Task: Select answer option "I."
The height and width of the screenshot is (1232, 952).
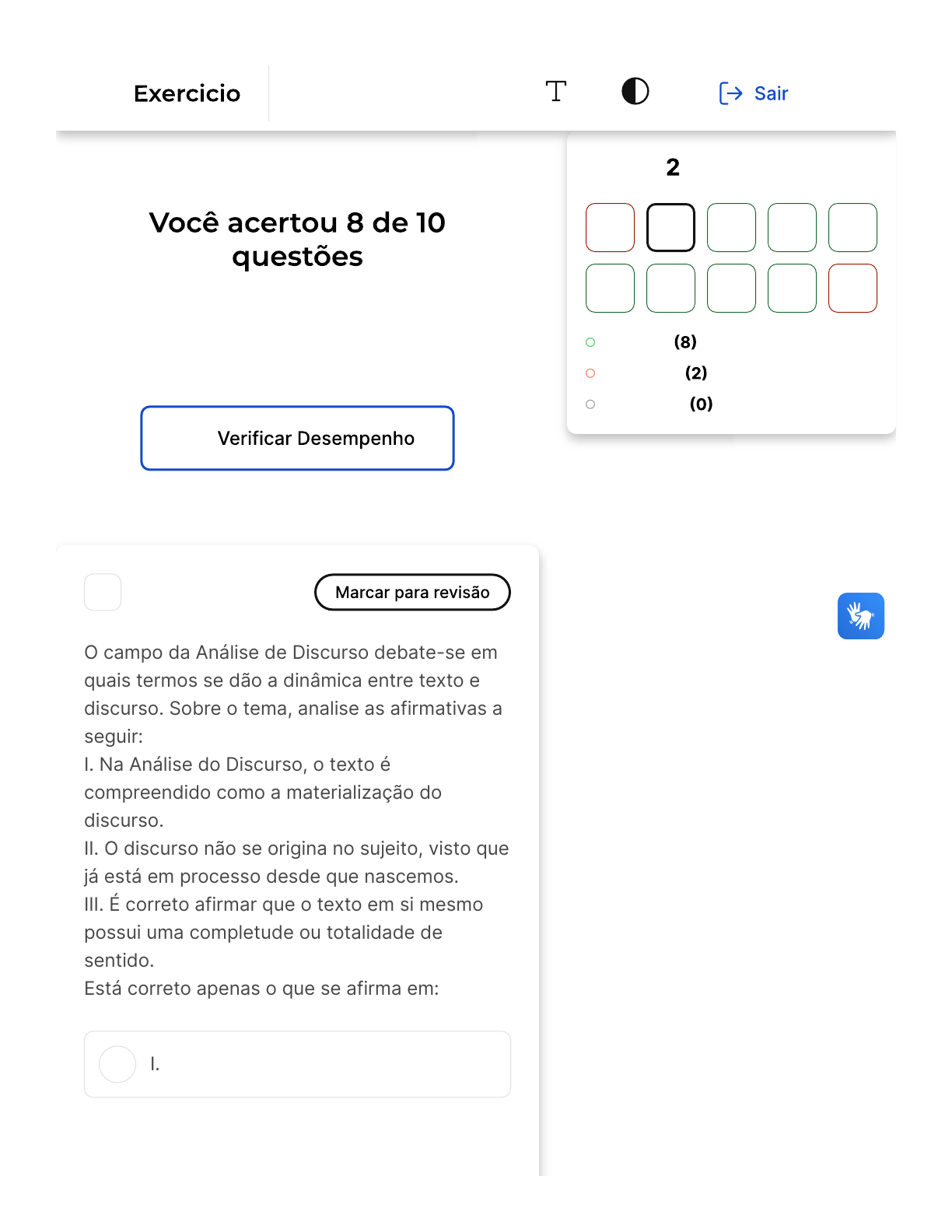Action: click(118, 1064)
